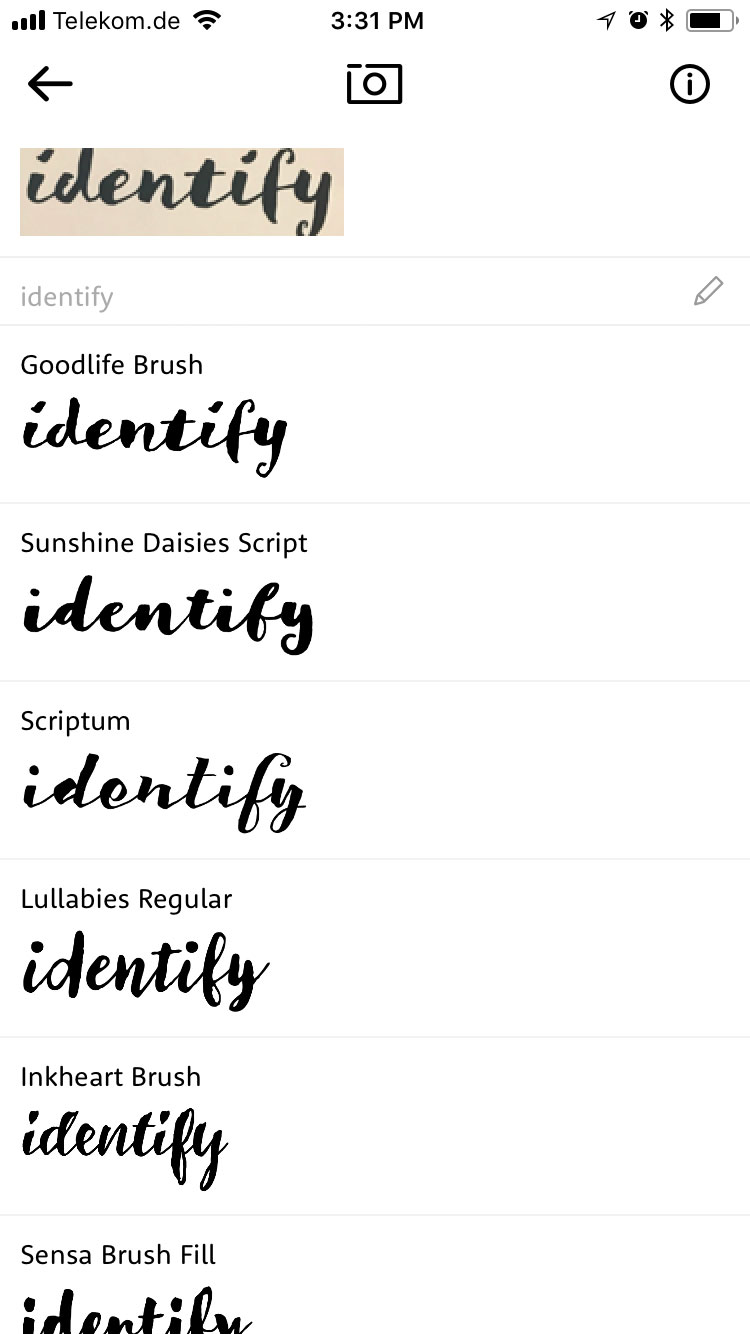Open the camera to scan again

point(374,84)
